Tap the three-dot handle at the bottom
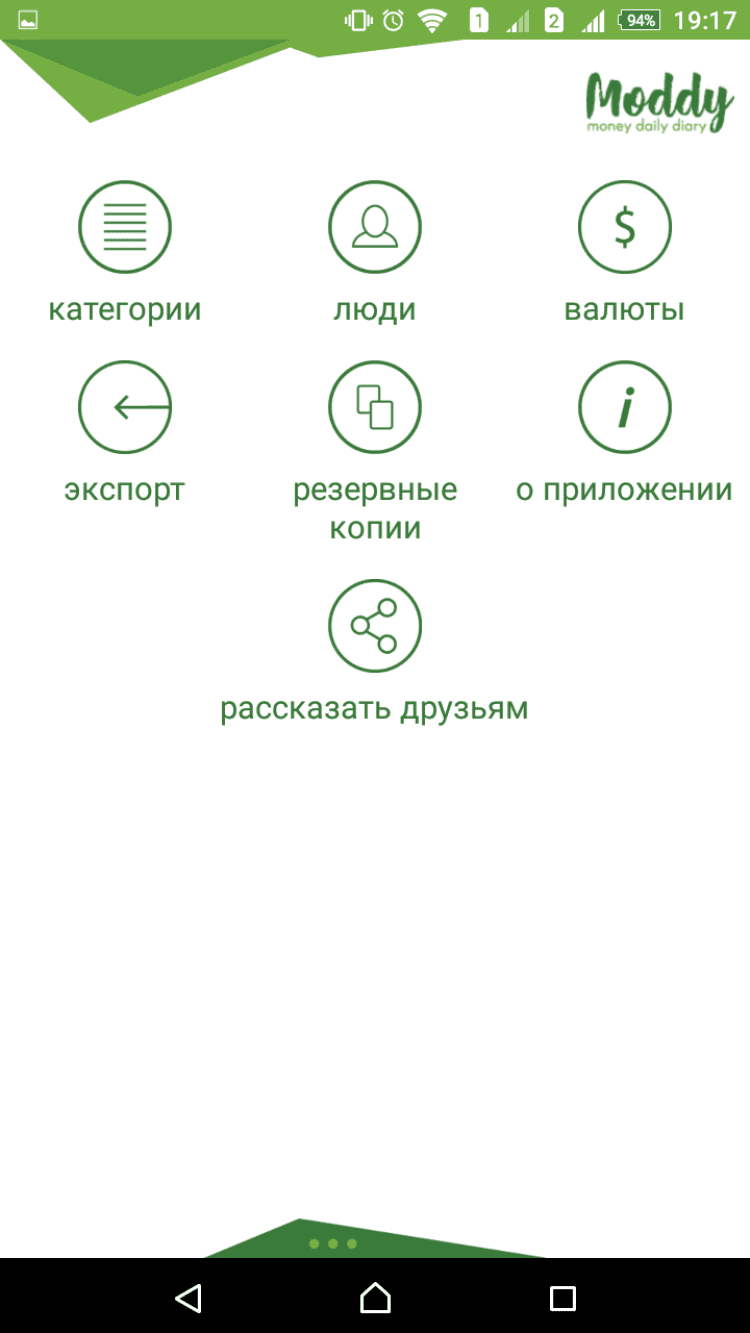The image size is (750, 1333). (x=333, y=1243)
